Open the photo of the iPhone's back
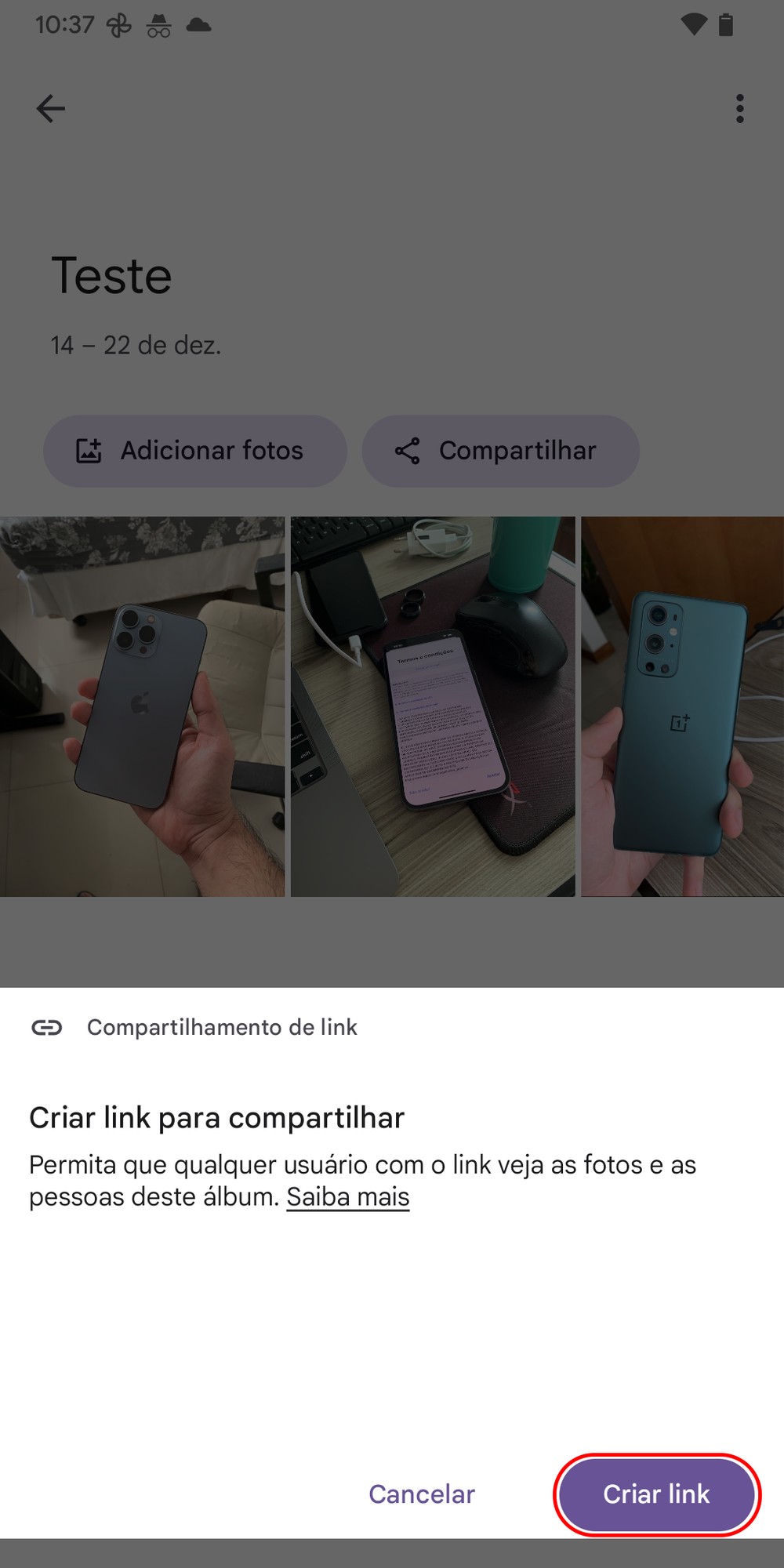The image size is (784, 1568). 142,706
